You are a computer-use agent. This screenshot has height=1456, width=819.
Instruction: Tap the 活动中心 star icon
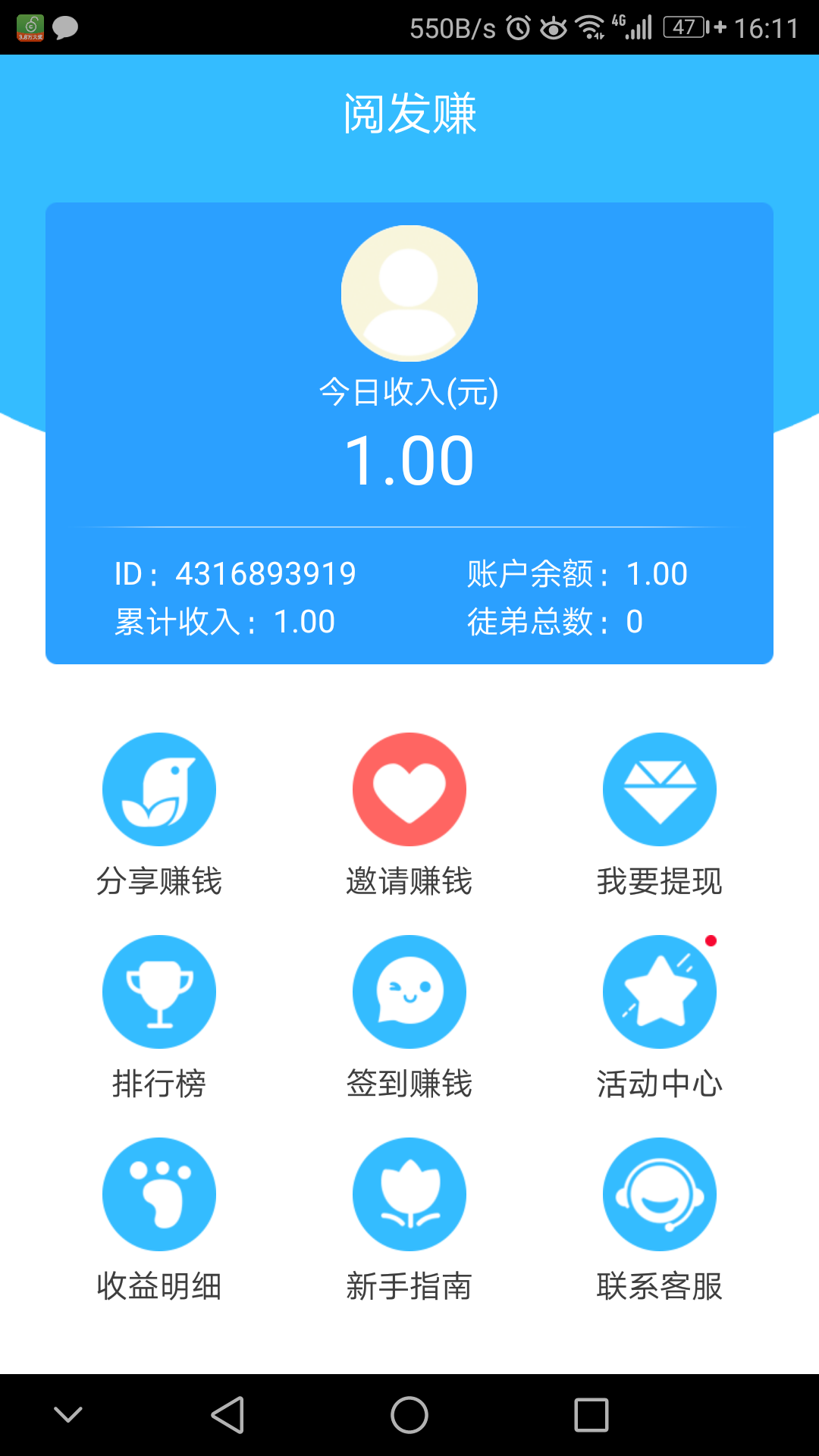[659, 992]
